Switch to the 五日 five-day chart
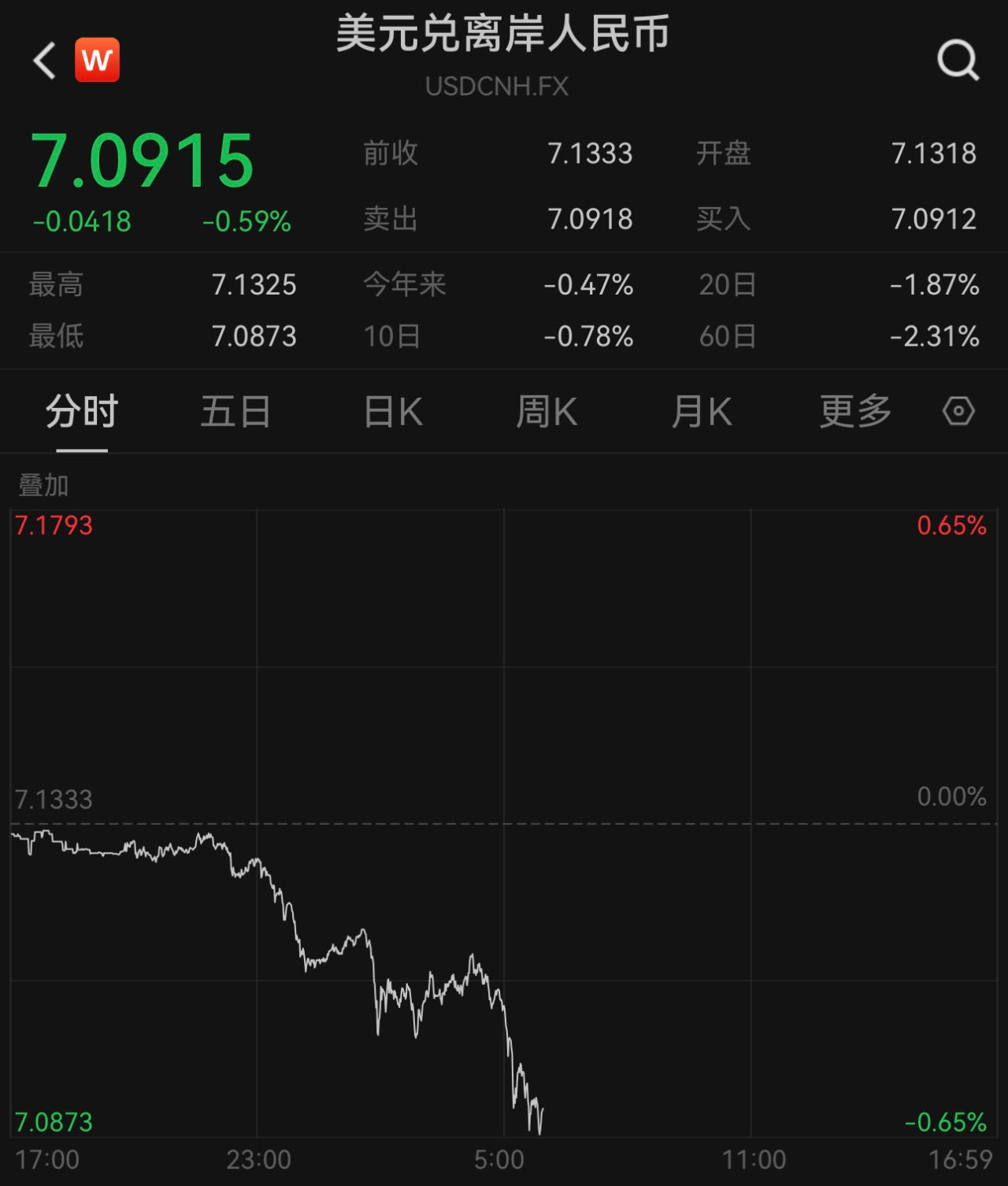This screenshot has width=1008, height=1186. (235, 412)
